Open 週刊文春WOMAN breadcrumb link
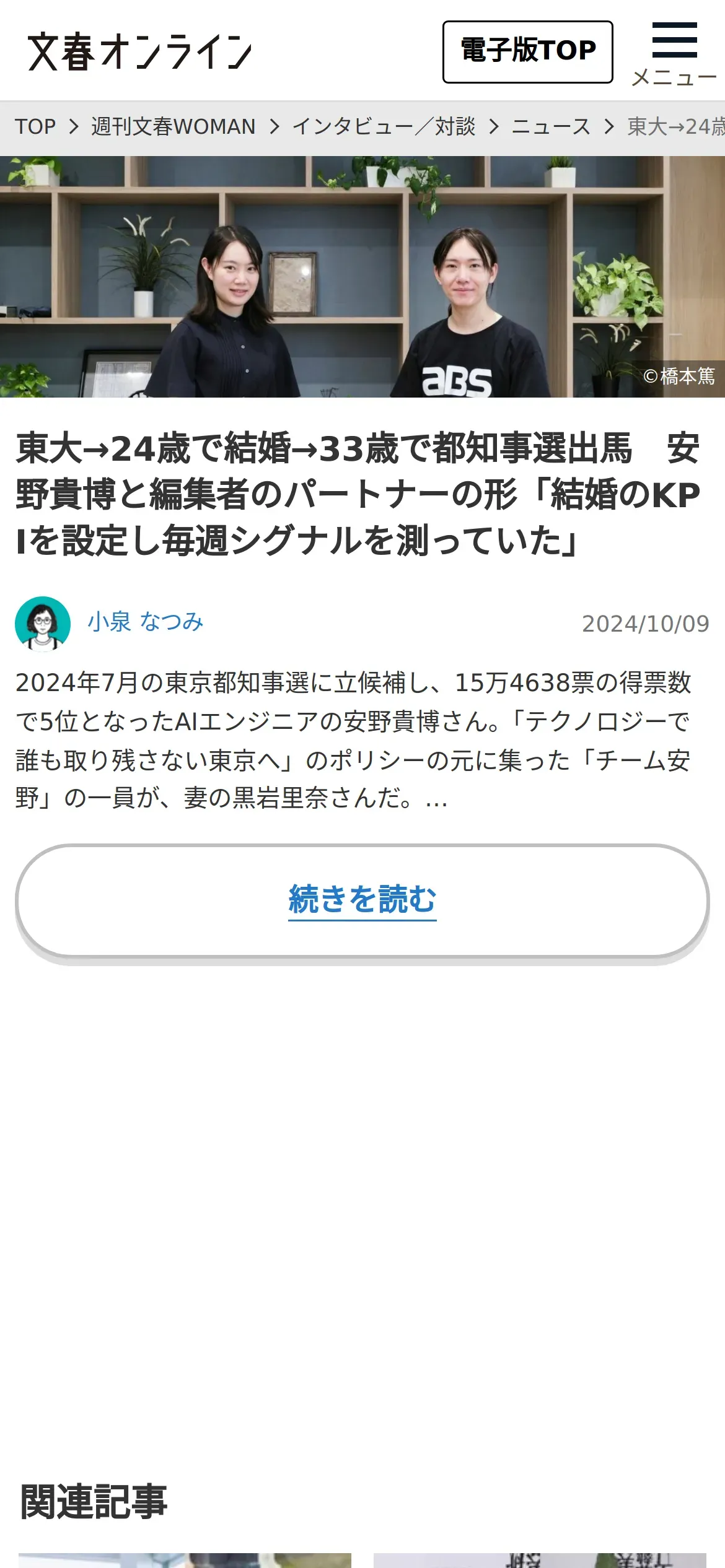 173,126
